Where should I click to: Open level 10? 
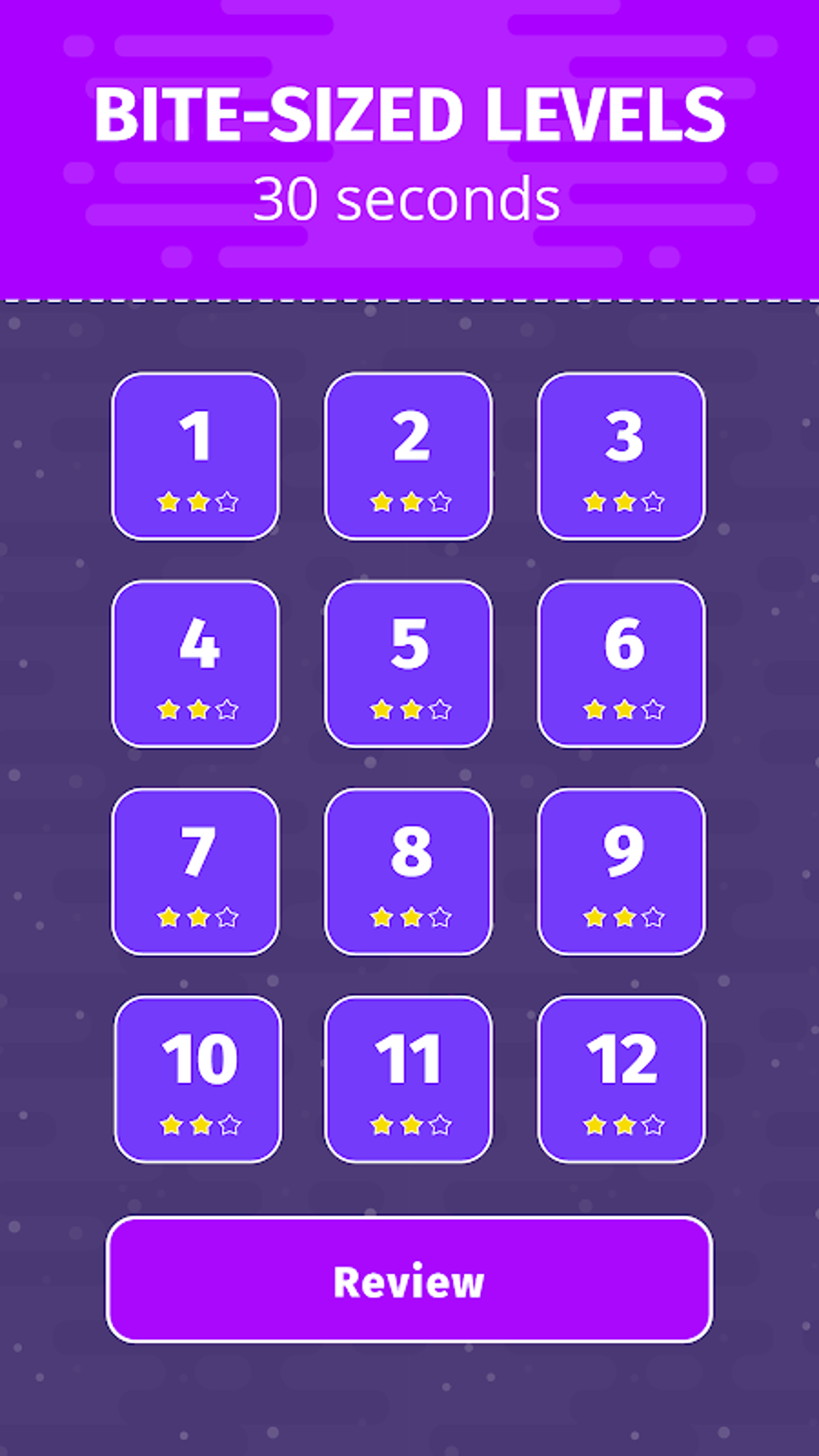tap(198, 1079)
